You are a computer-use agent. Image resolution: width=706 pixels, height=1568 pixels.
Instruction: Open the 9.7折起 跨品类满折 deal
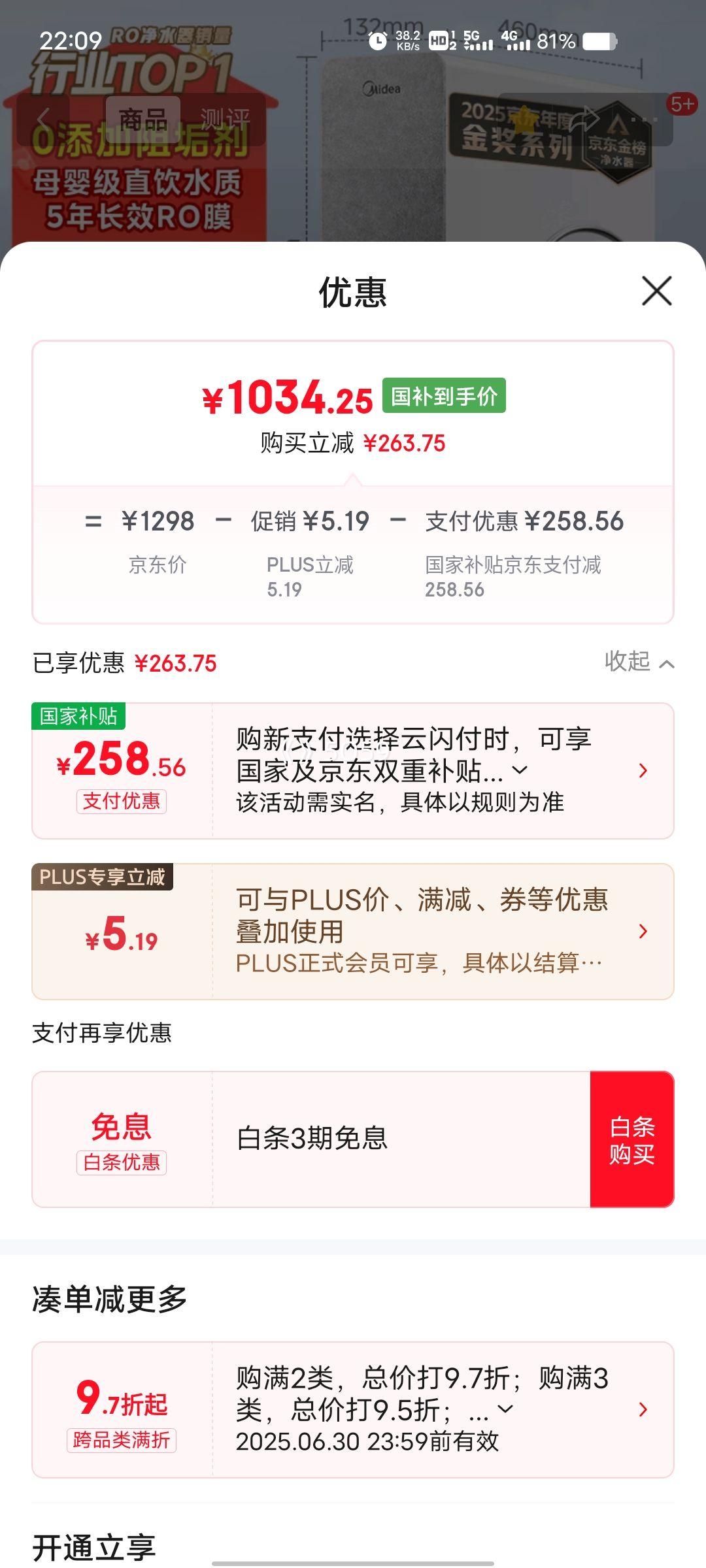click(x=643, y=1409)
